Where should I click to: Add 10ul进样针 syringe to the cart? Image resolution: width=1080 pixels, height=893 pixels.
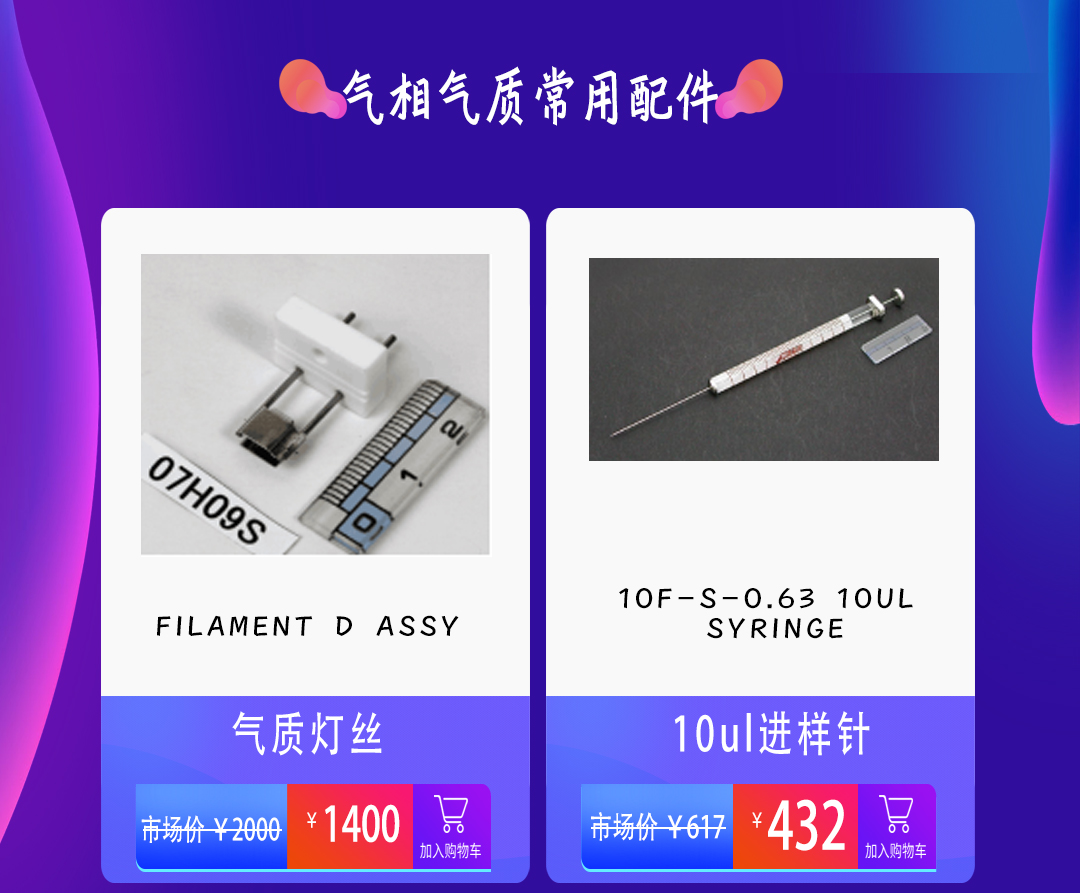click(x=896, y=826)
